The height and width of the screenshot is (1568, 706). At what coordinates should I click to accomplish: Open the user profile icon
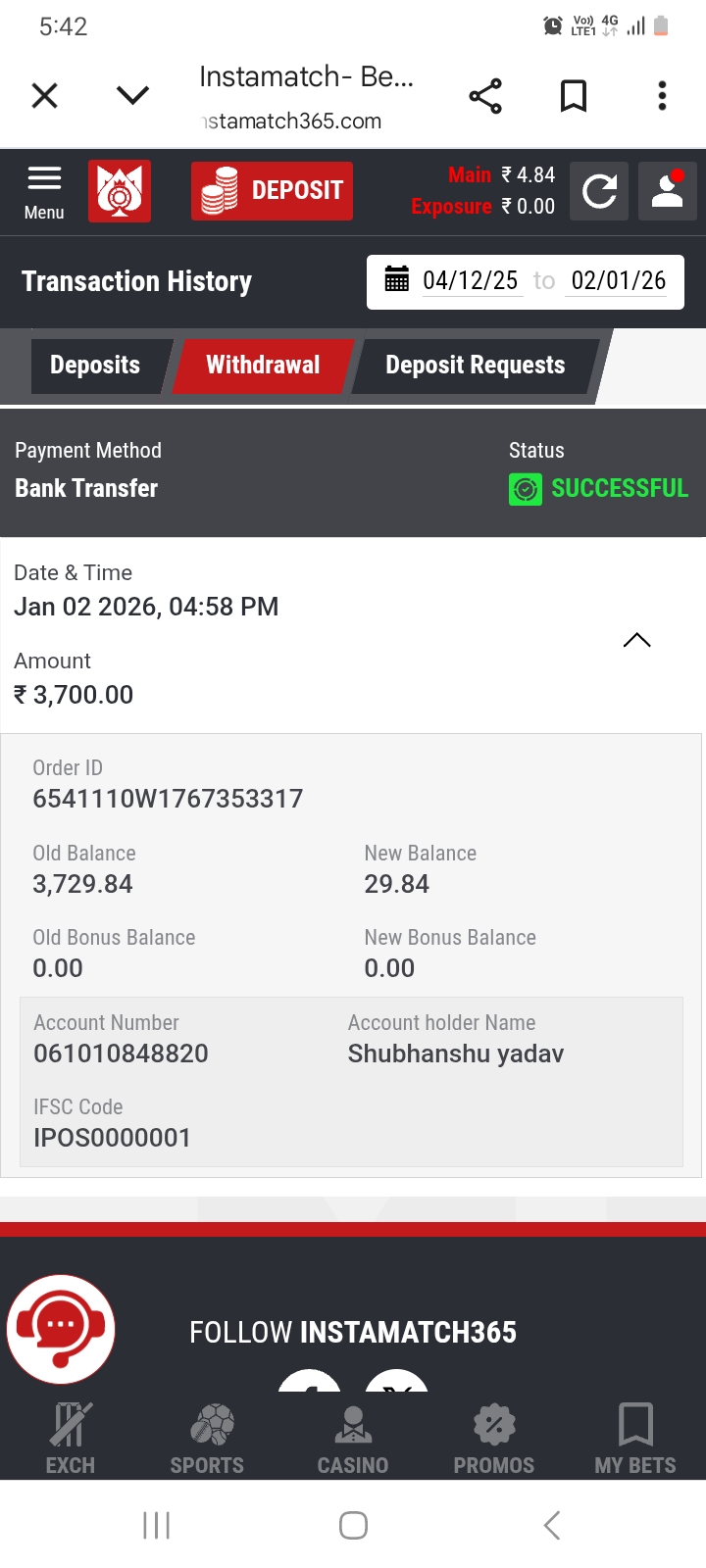pyautogui.click(x=668, y=191)
